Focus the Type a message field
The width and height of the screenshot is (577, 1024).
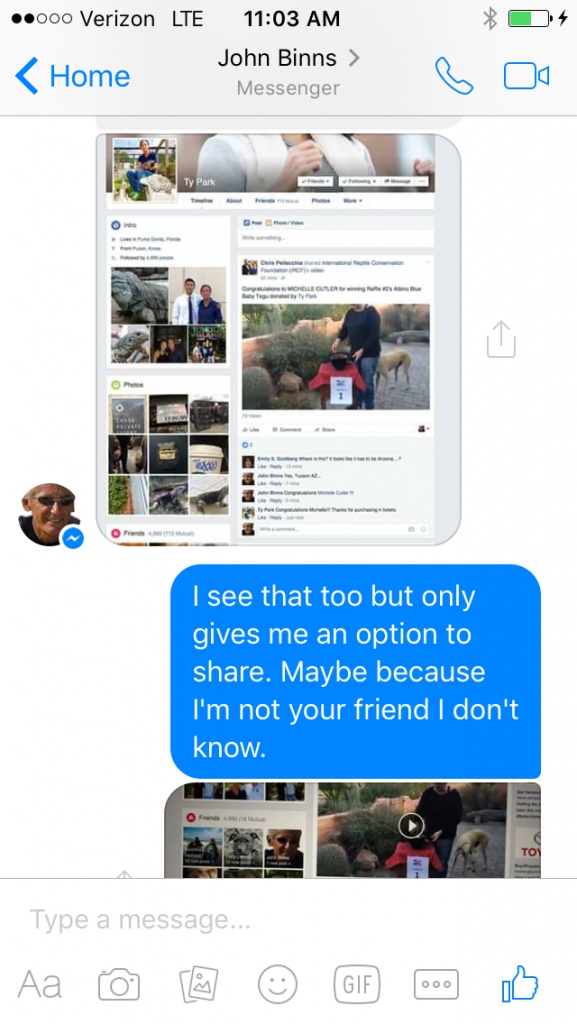click(x=288, y=920)
